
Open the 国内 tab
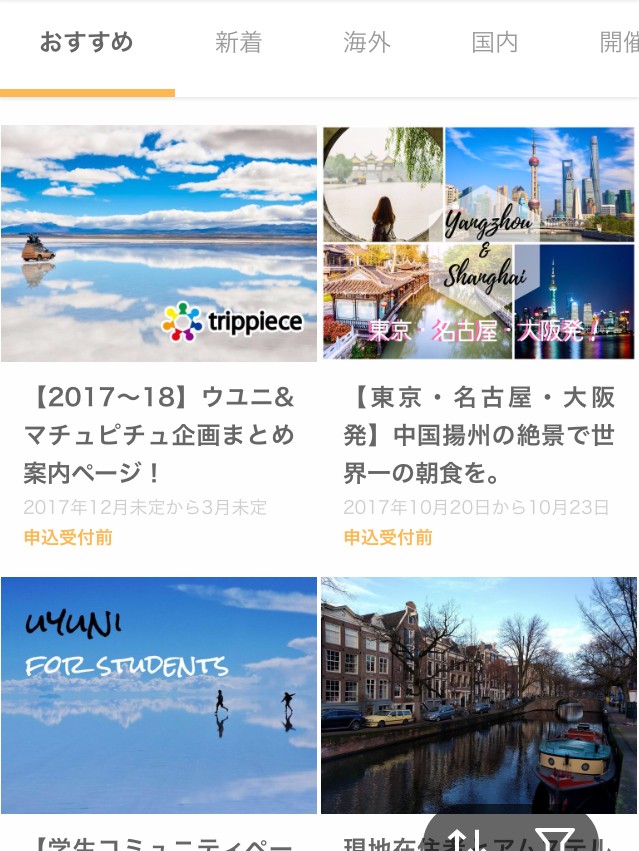click(495, 43)
